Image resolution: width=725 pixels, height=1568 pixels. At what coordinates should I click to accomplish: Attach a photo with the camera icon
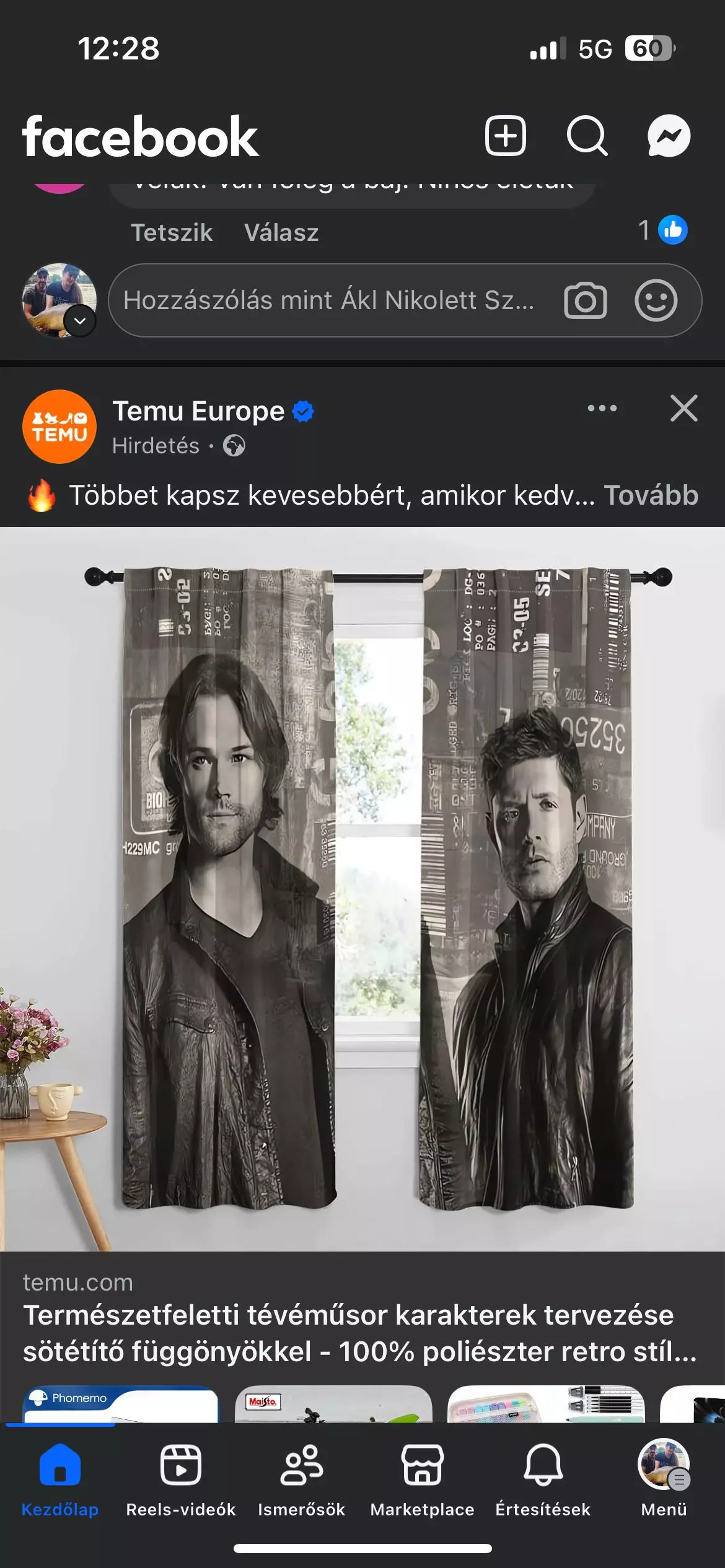[585, 300]
